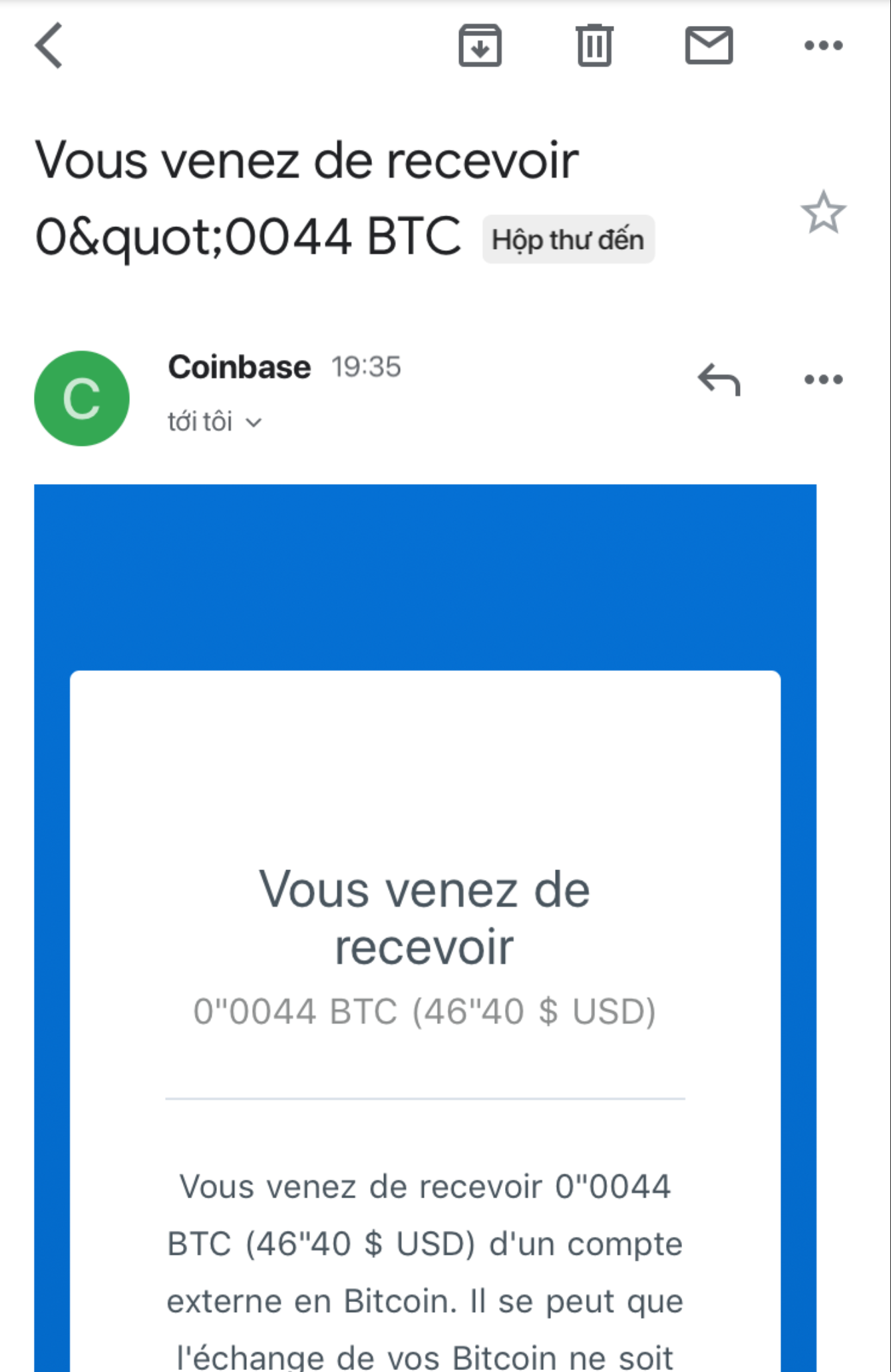This screenshot has height=1372, width=891.
Task: Open the message options beside reply
Action: point(823,379)
